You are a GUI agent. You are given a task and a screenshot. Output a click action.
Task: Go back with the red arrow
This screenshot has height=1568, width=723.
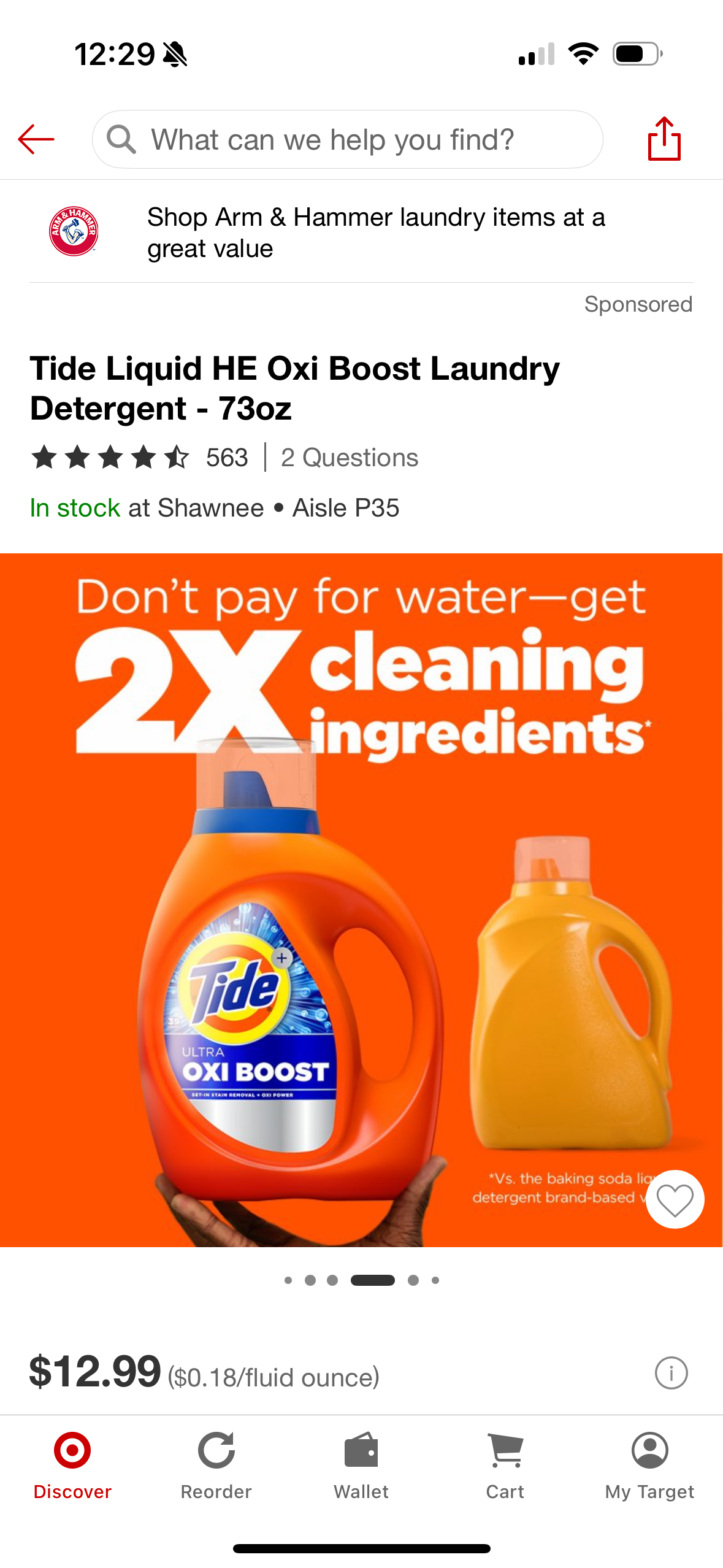36,139
